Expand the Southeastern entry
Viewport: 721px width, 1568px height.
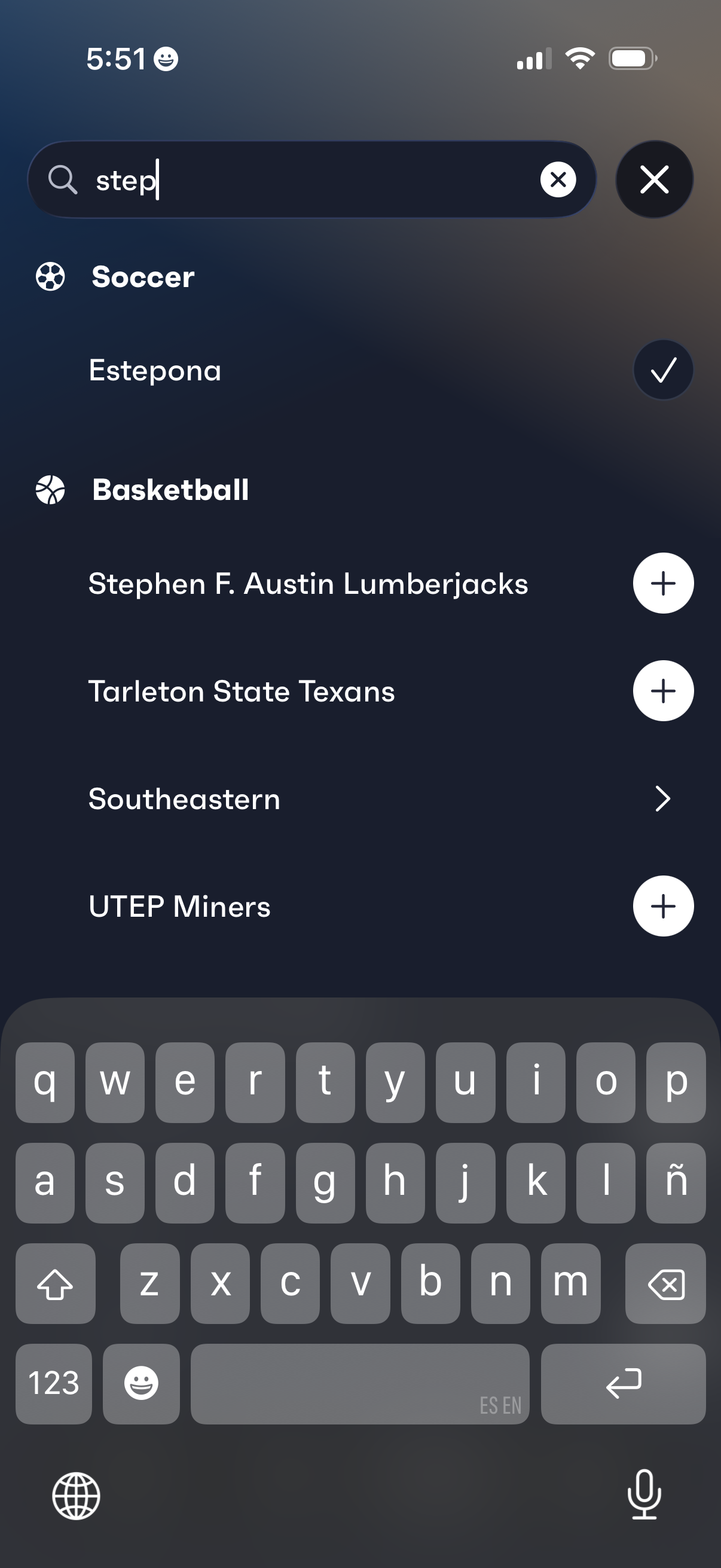click(x=662, y=798)
